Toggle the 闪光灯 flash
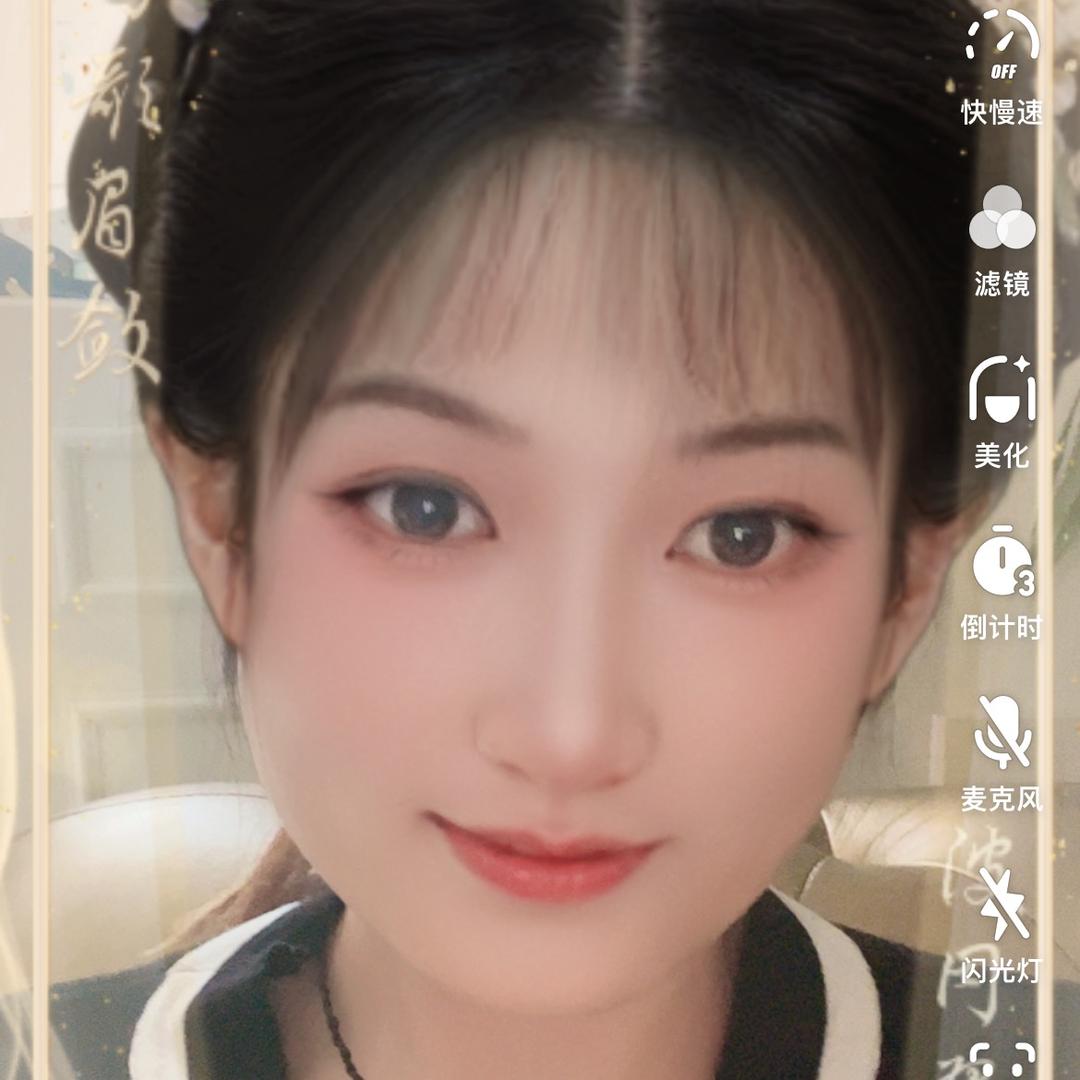The width and height of the screenshot is (1080, 1080). [1000, 905]
